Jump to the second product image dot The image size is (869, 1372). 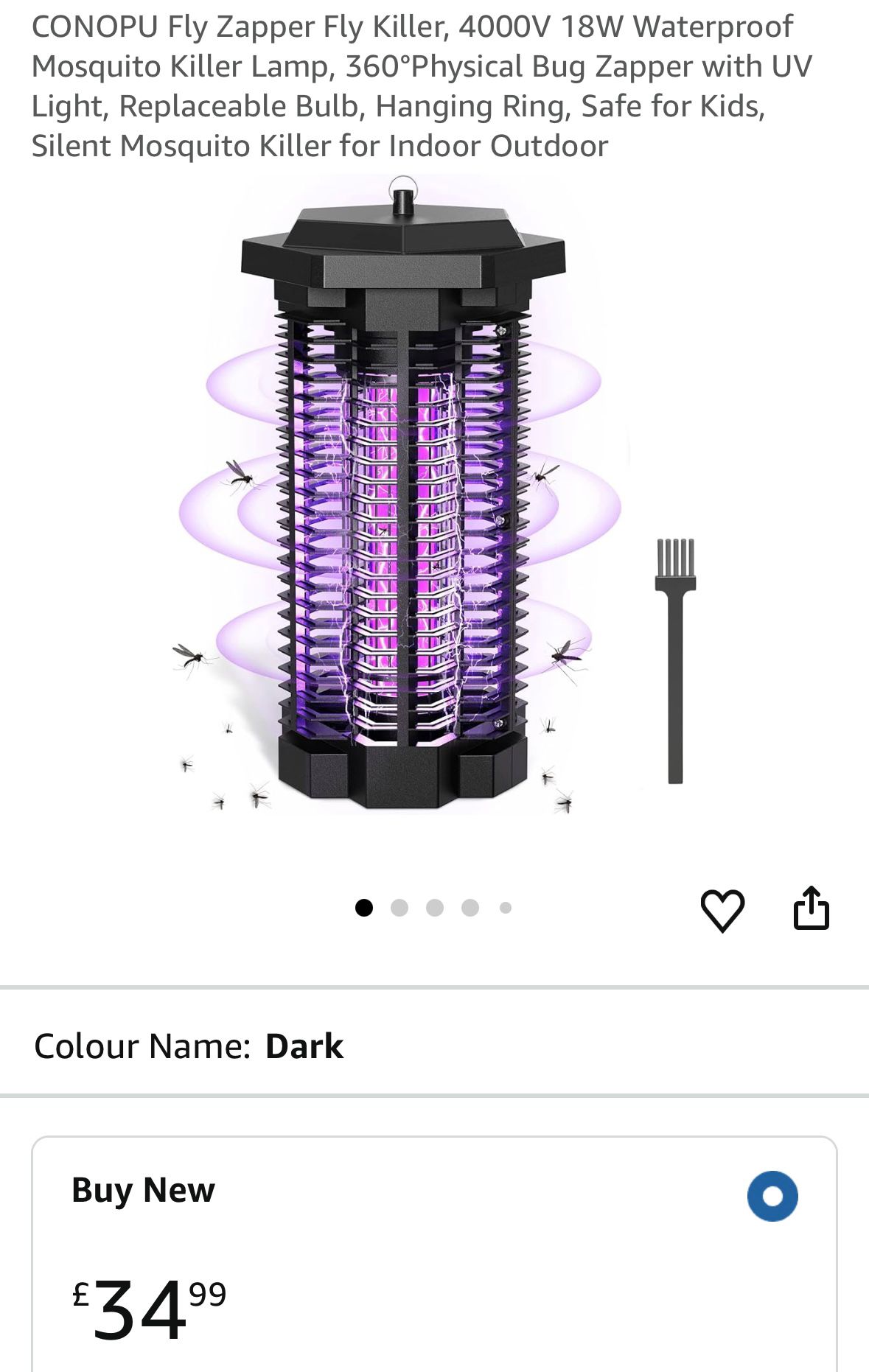(399, 908)
